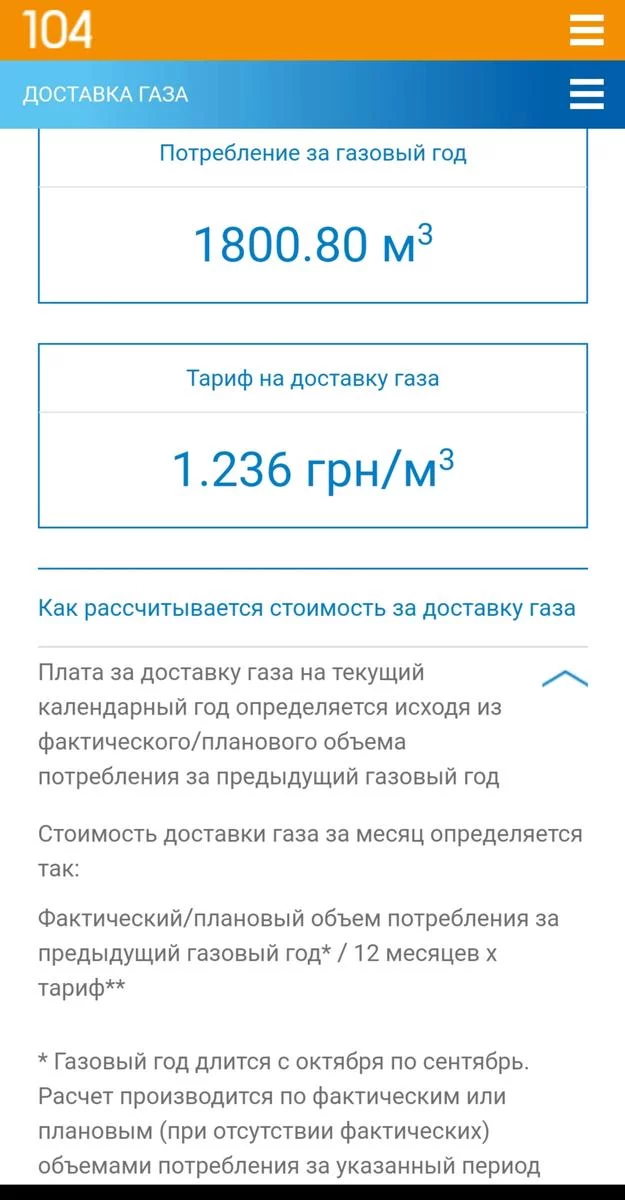
Task: Open the main menu in the orange header
Action: [586, 30]
